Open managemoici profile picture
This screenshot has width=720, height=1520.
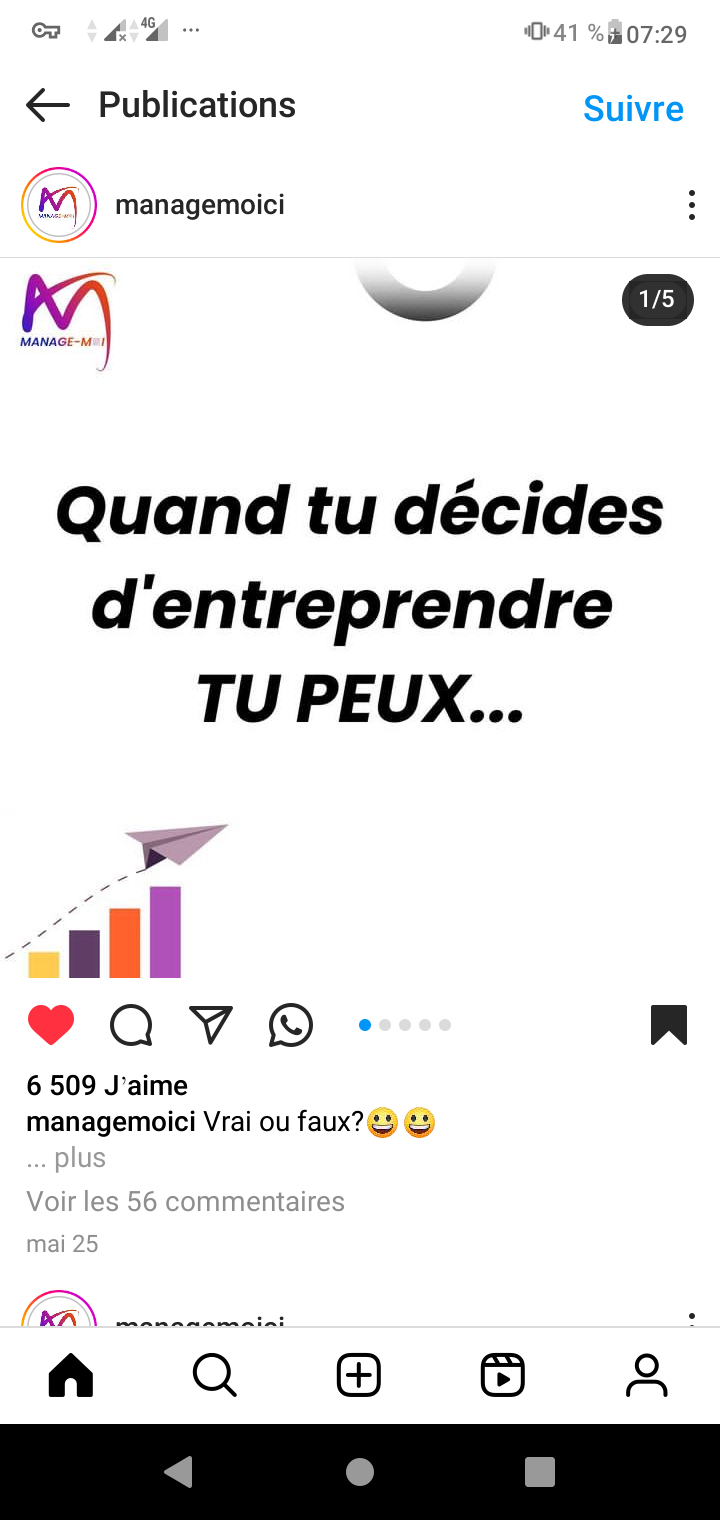coord(59,205)
